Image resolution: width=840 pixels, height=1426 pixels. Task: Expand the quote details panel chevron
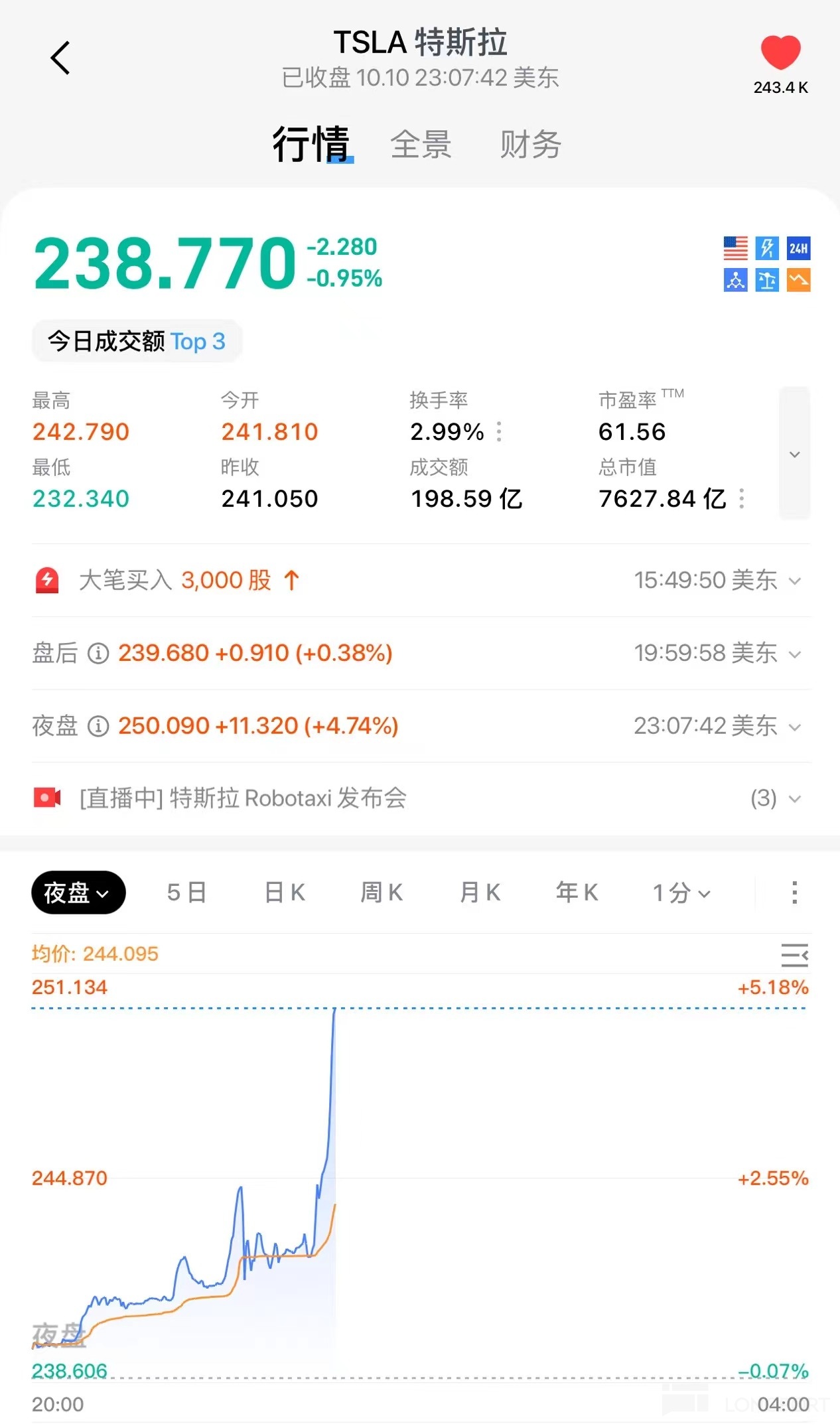(x=794, y=454)
